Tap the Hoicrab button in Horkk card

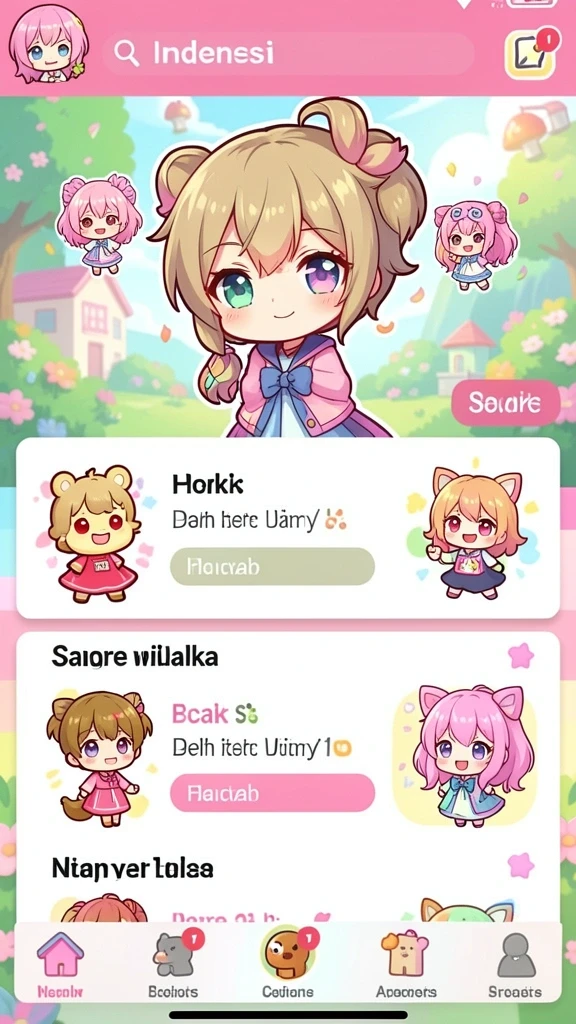click(x=272, y=566)
